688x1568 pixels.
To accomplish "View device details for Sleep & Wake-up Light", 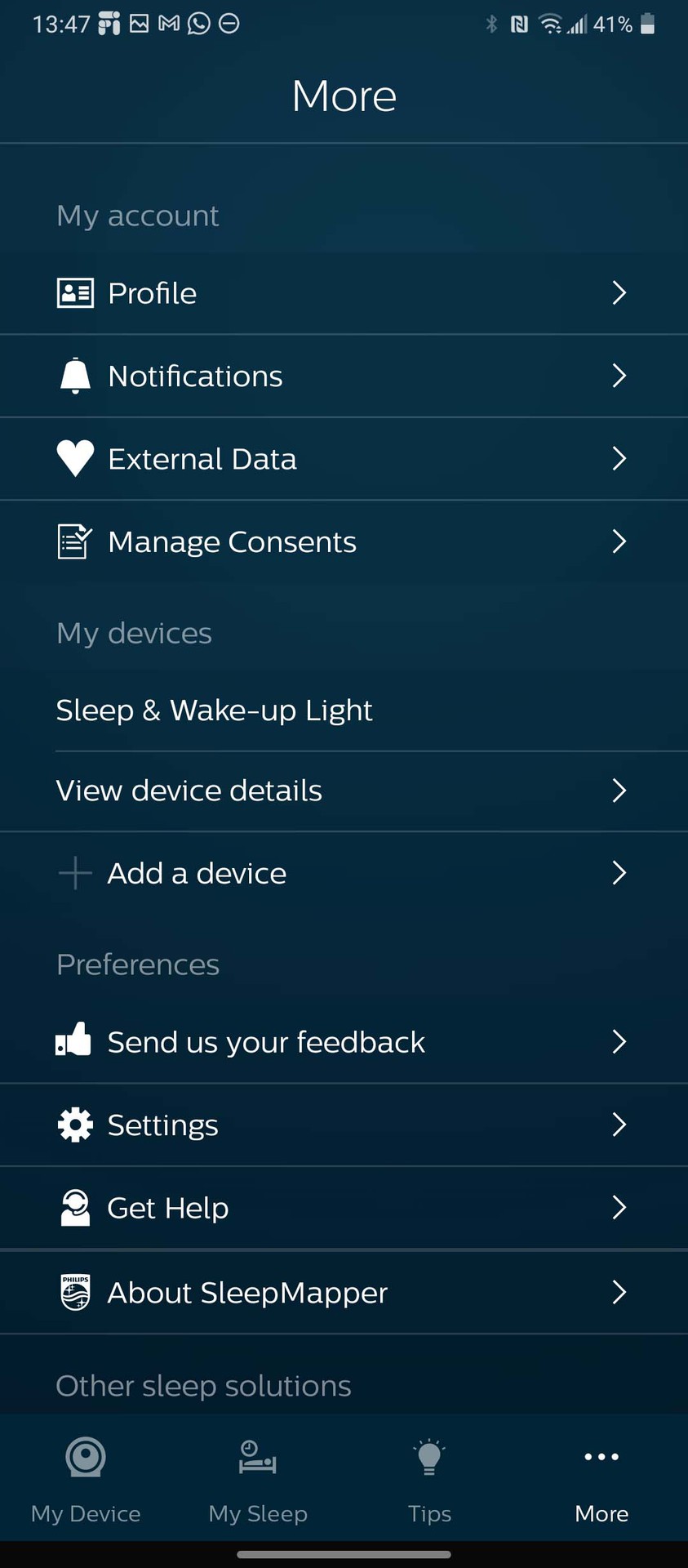I will (x=343, y=791).
